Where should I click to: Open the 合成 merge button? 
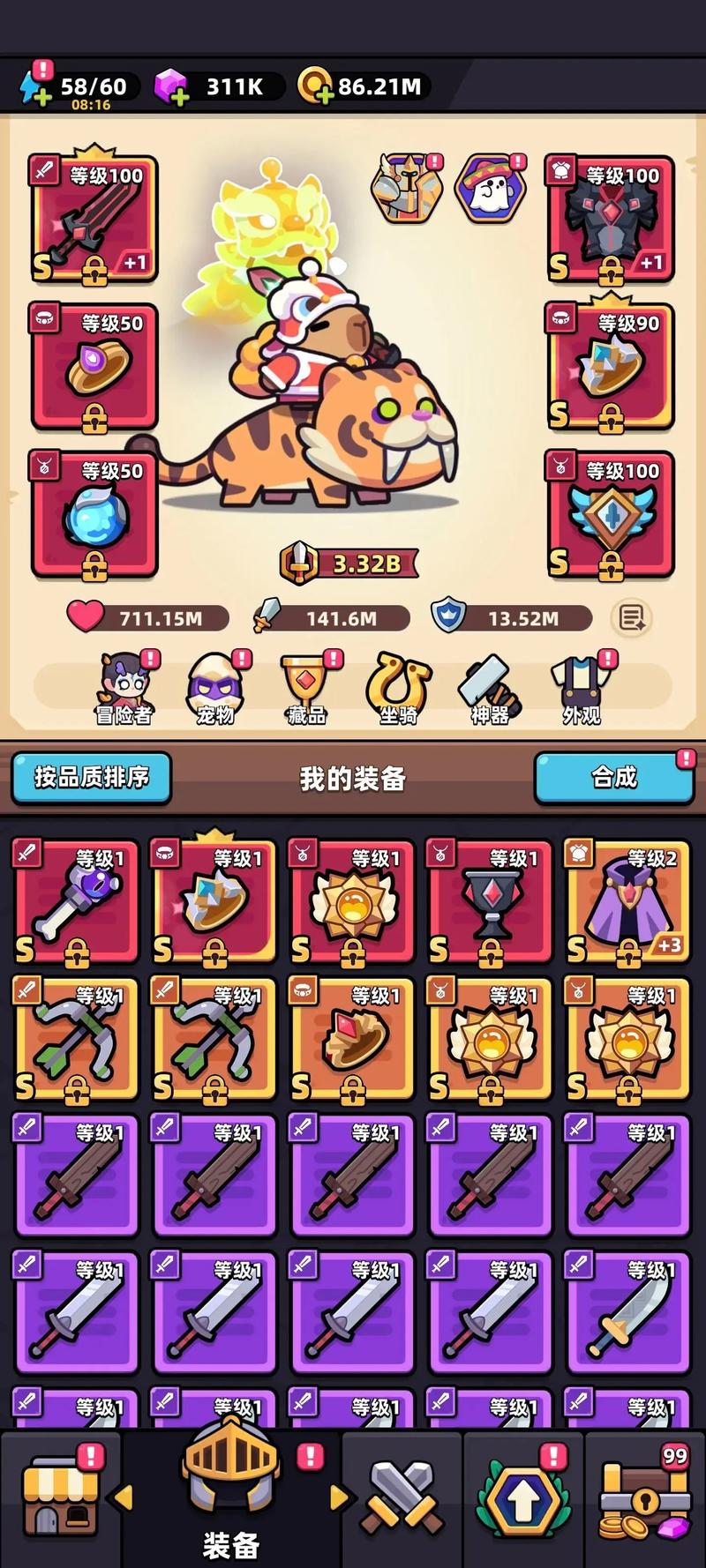[613, 777]
